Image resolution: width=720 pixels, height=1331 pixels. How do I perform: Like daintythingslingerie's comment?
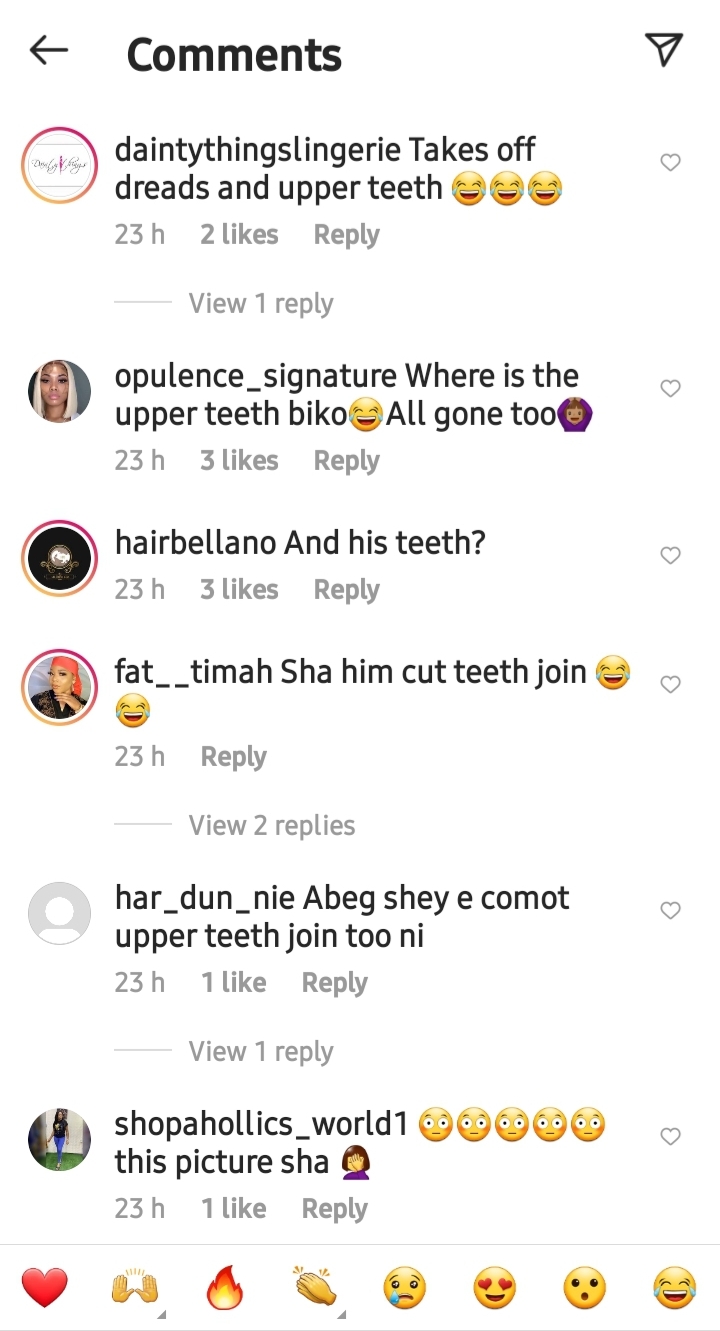(671, 162)
